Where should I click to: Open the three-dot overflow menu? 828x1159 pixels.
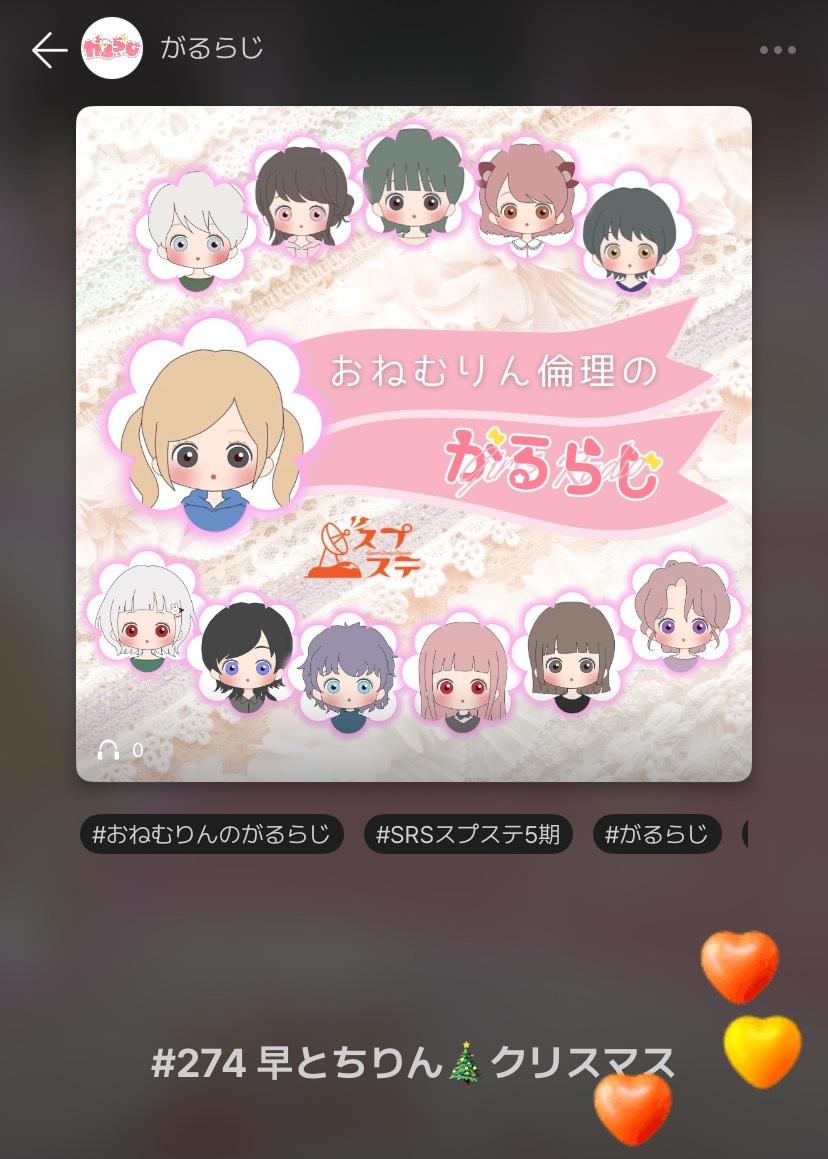click(777, 50)
